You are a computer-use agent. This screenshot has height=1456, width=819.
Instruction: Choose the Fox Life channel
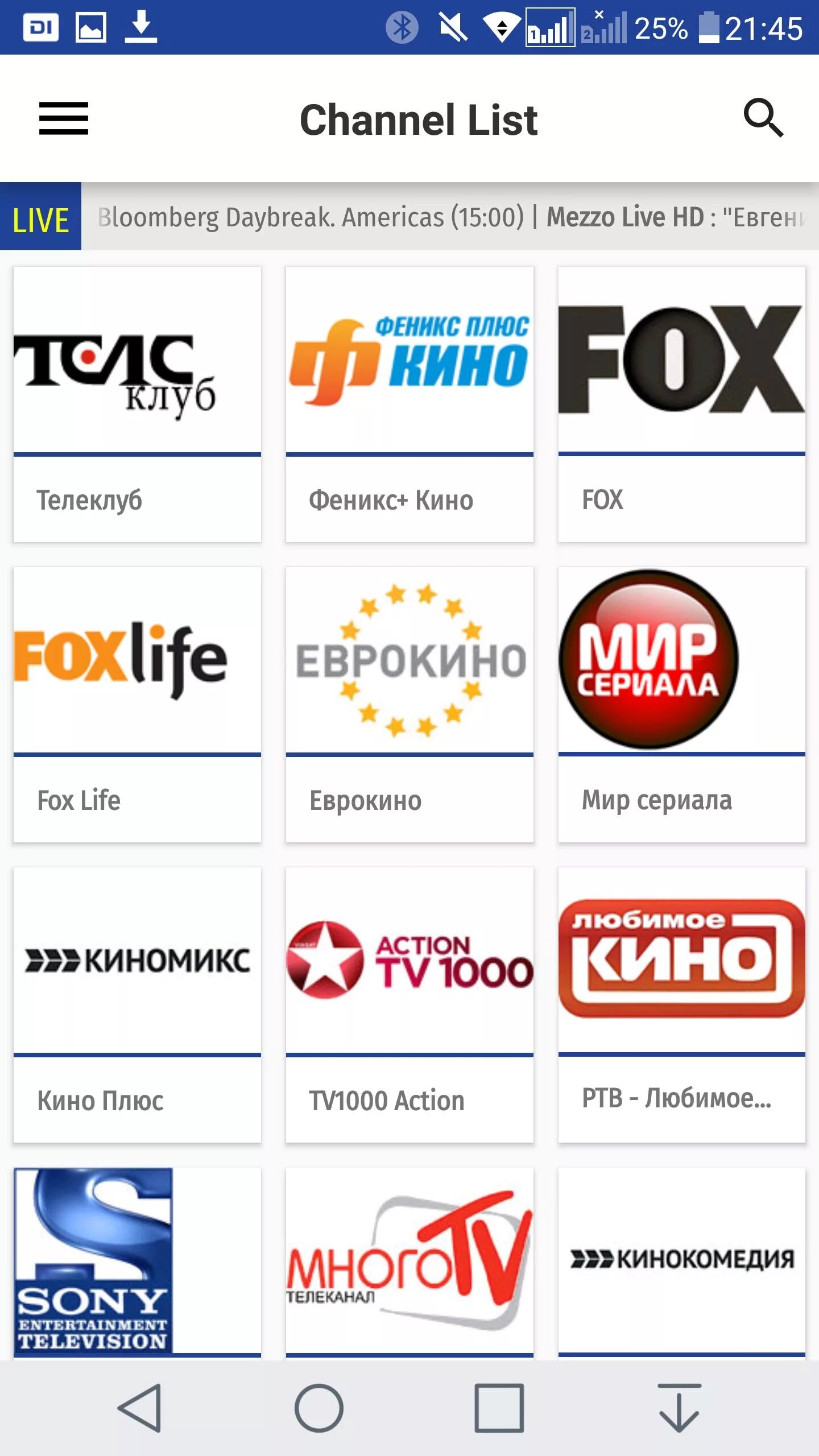click(137, 705)
